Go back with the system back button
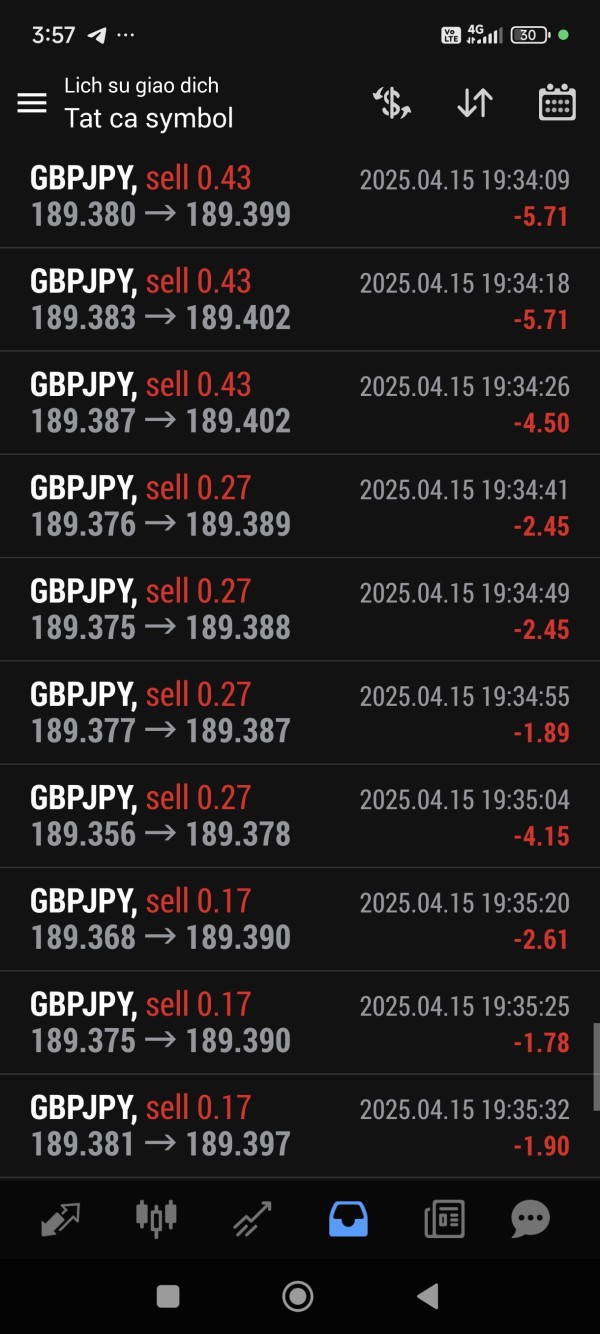The height and width of the screenshot is (1334, 600). (428, 1297)
